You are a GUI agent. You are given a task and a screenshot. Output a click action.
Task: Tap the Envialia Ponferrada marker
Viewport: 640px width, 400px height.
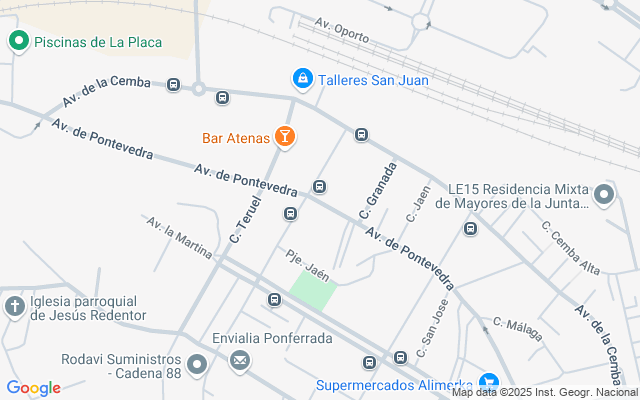240,360
